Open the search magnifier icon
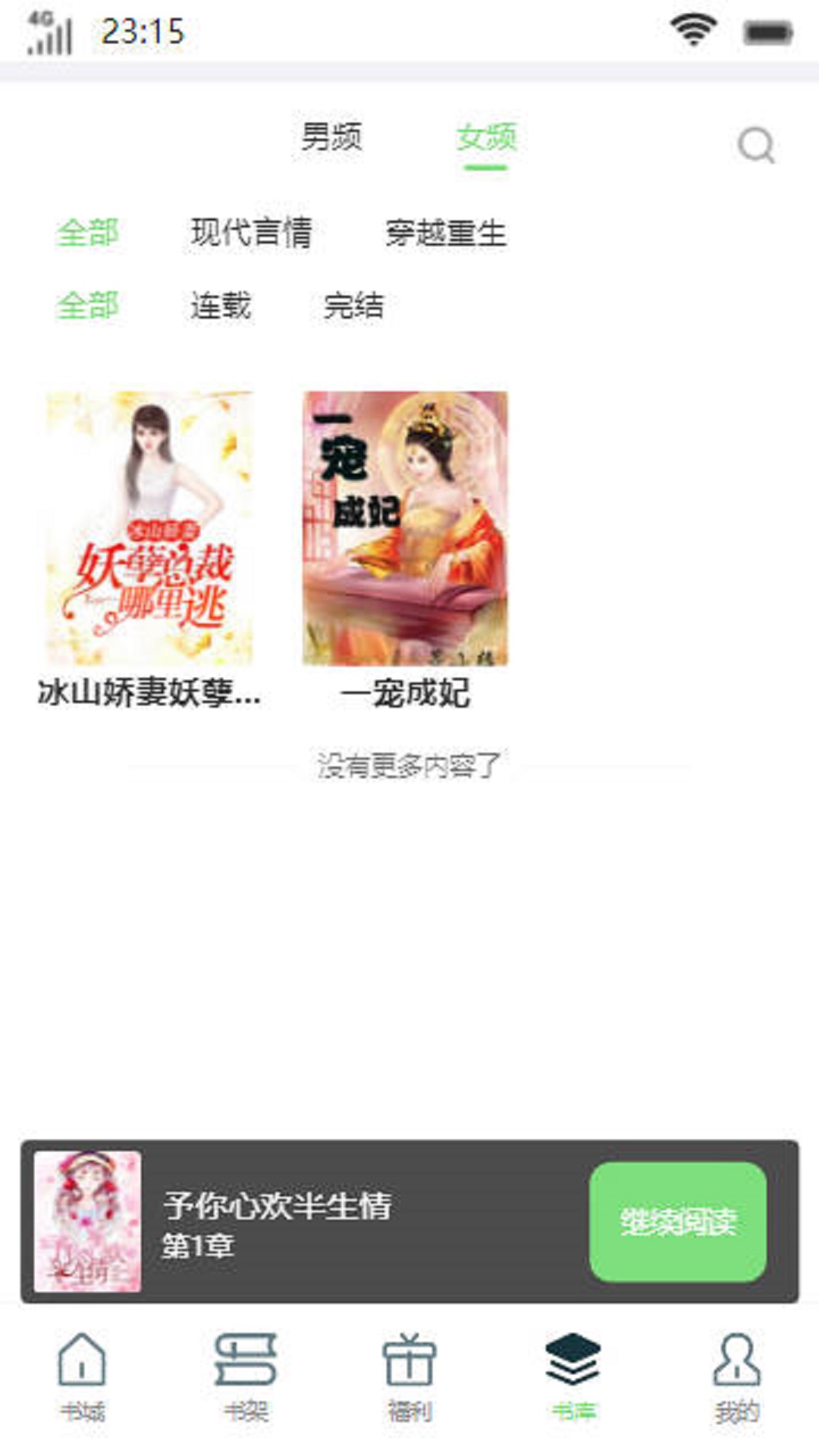 pos(755,145)
